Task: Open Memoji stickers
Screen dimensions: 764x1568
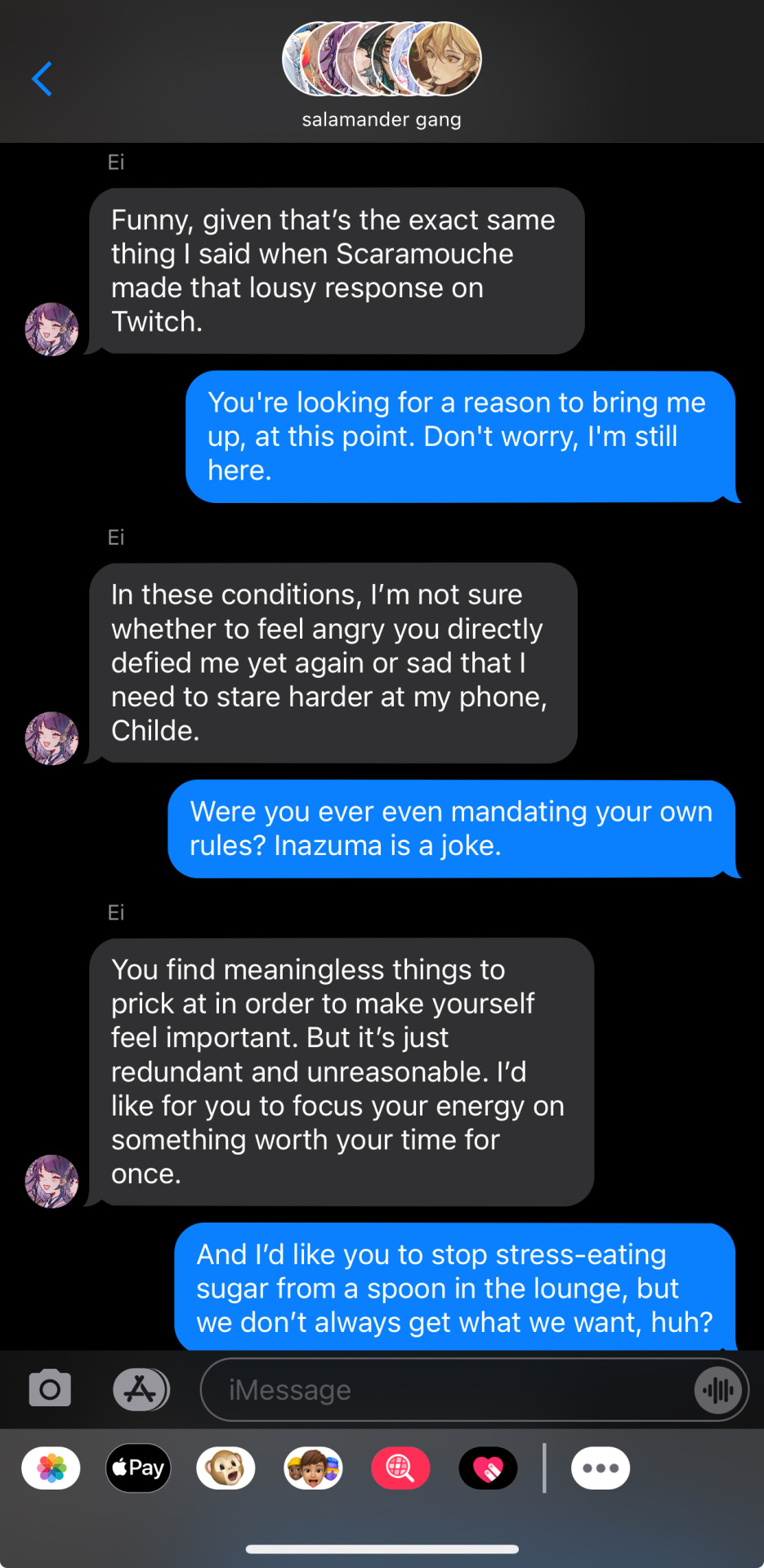Action: 313,1468
